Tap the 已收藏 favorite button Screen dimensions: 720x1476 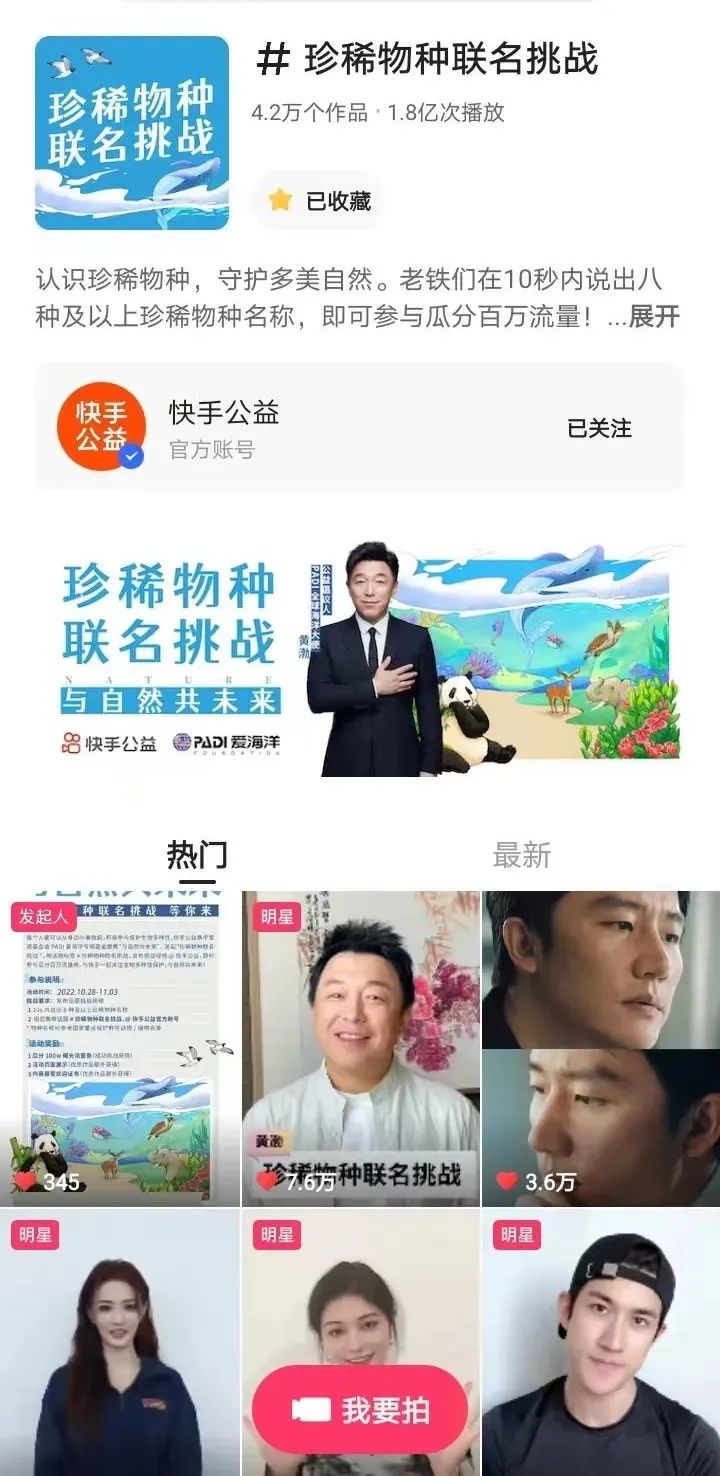[320, 201]
